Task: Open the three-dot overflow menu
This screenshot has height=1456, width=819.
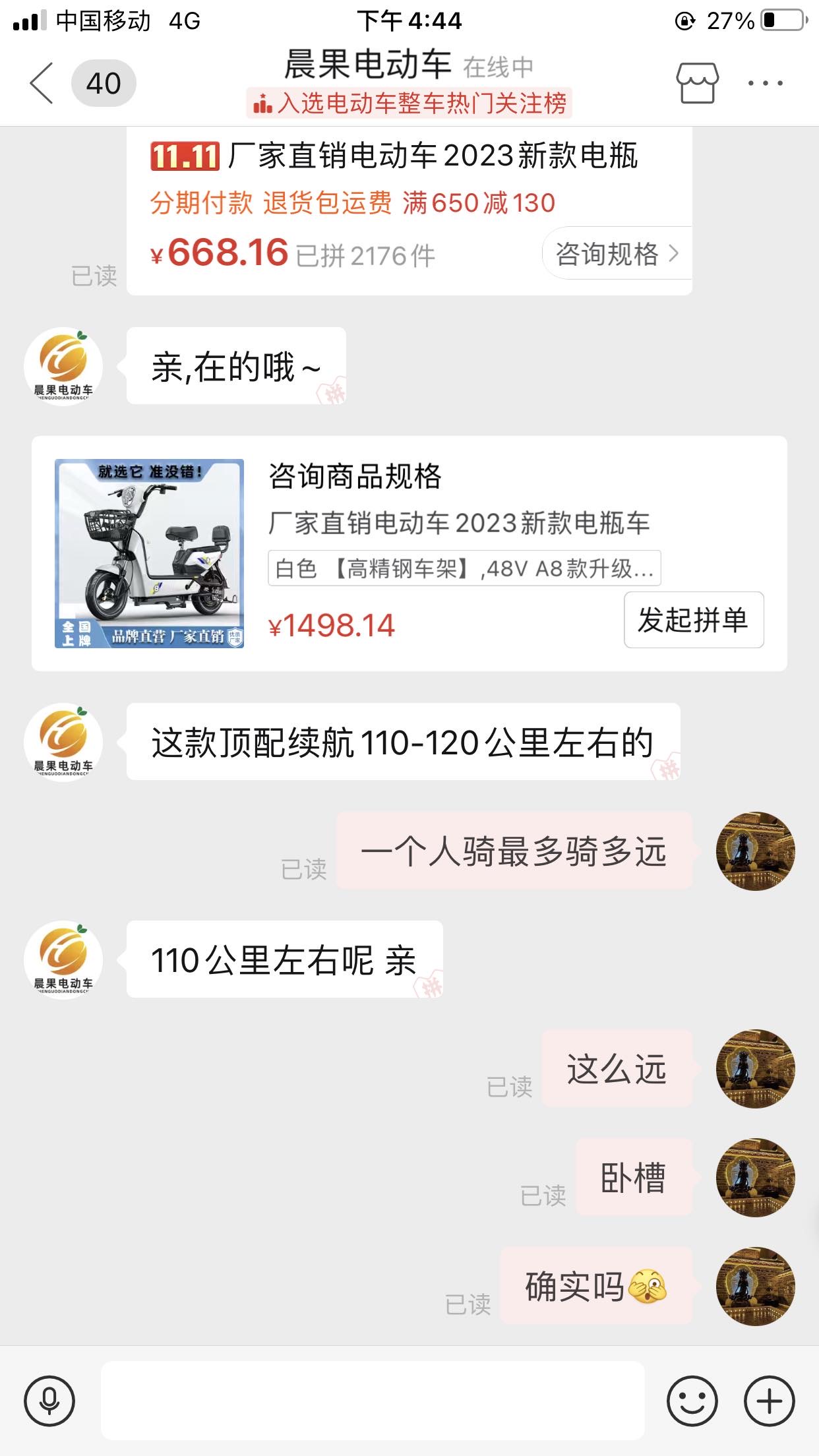Action: pos(765,83)
